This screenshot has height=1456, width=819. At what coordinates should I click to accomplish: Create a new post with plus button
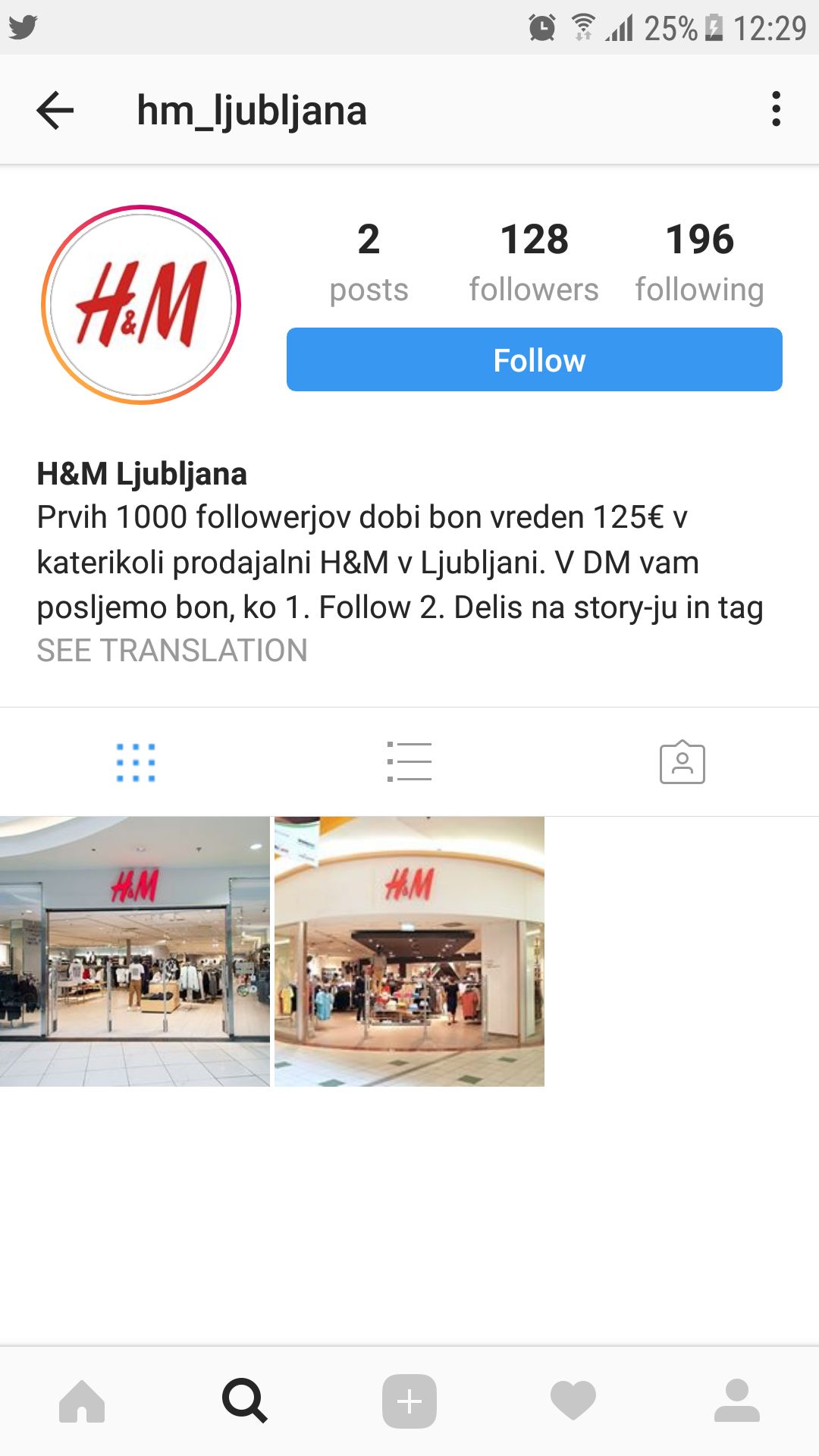pyautogui.click(x=409, y=1401)
